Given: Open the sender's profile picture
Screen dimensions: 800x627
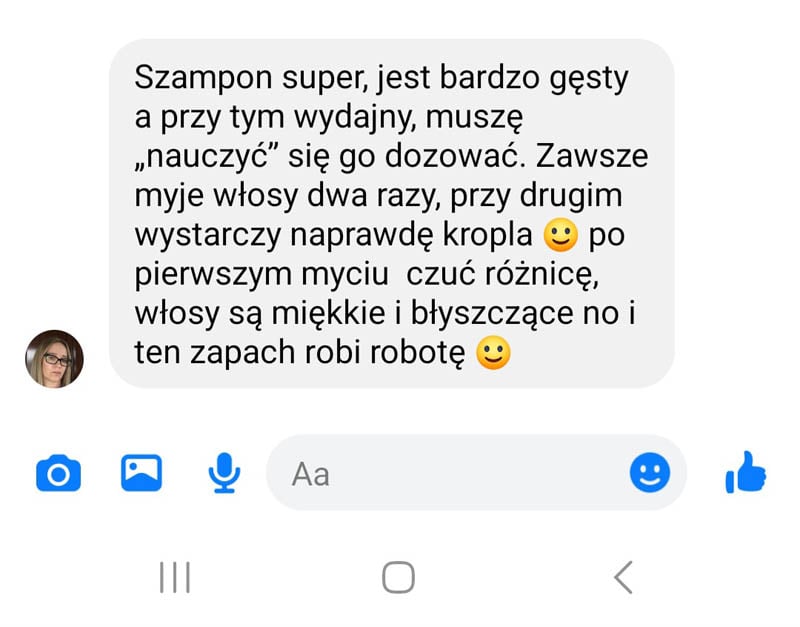Looking at the screenshot, I should pyautogui.click(x=54, y=359).
